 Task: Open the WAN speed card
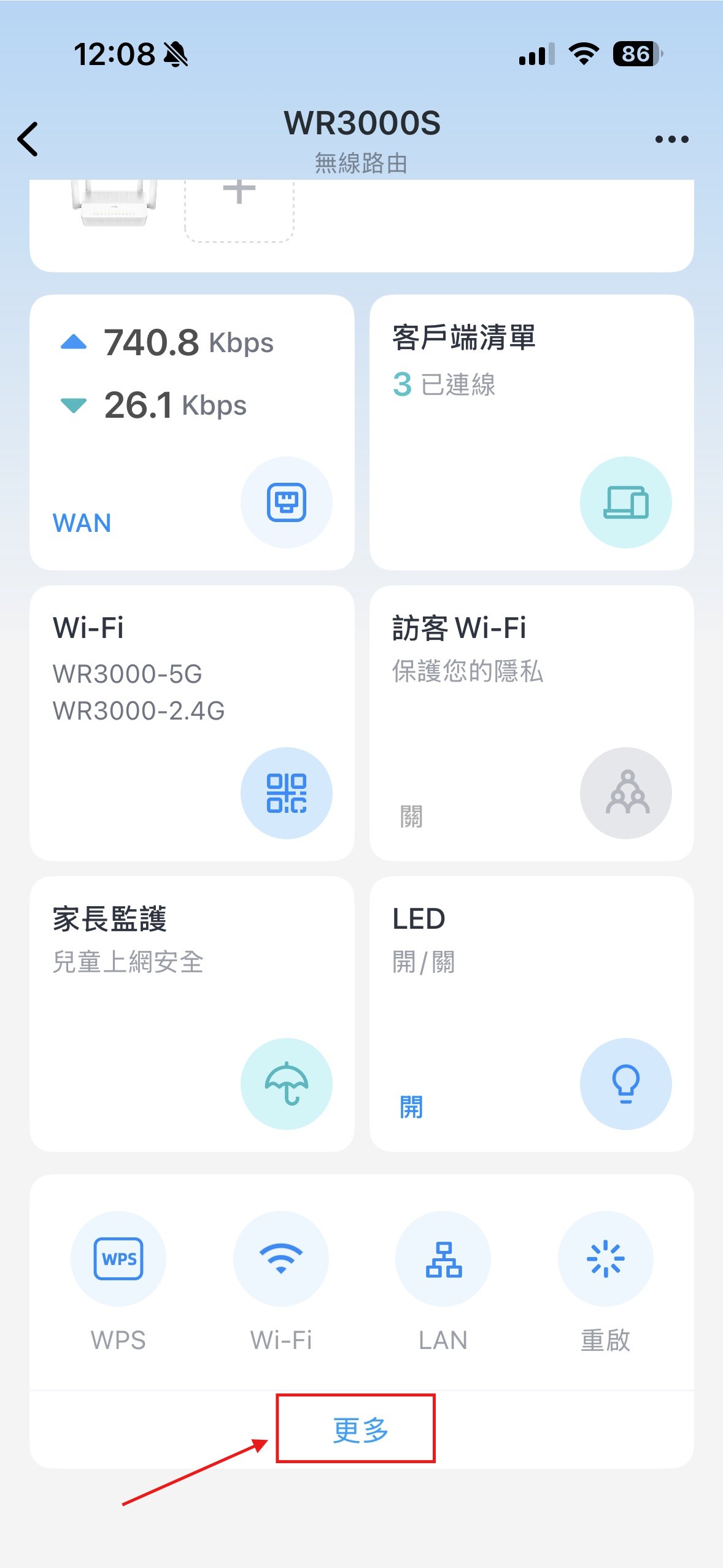point(191,432)
